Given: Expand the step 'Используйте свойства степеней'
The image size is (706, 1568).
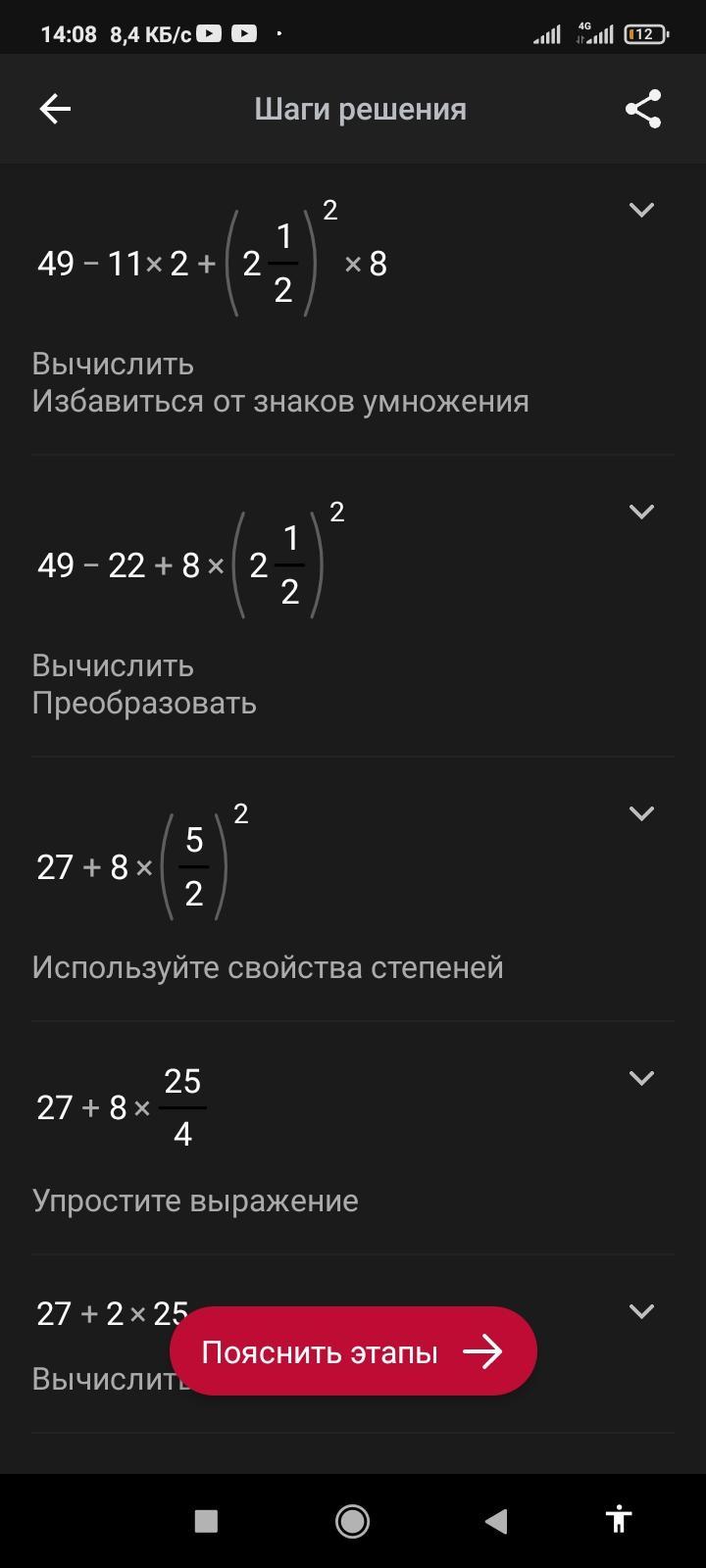Looking at the screenshot, I should (641, 813).
